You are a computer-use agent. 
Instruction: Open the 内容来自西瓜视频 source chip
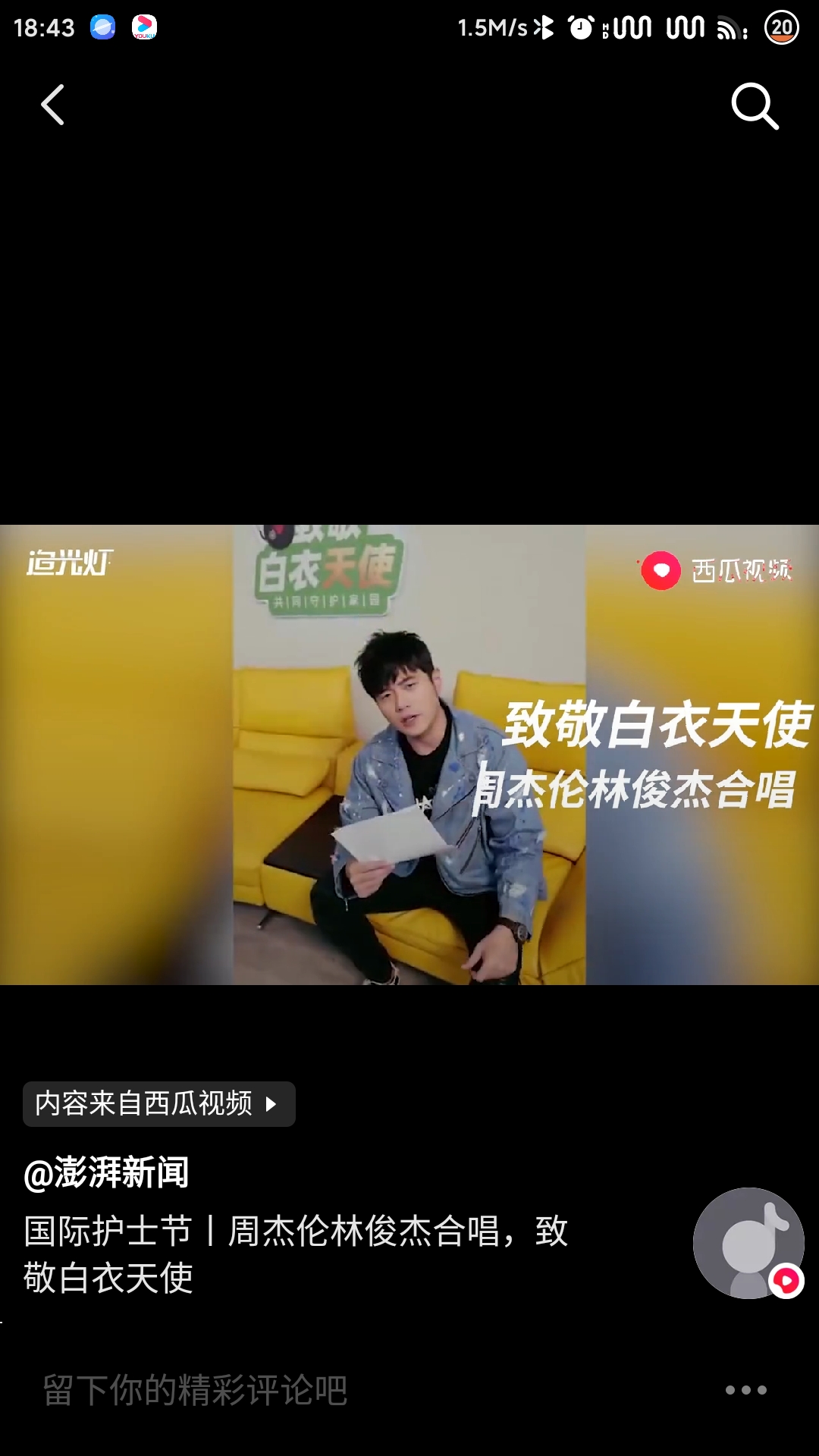158,1104
